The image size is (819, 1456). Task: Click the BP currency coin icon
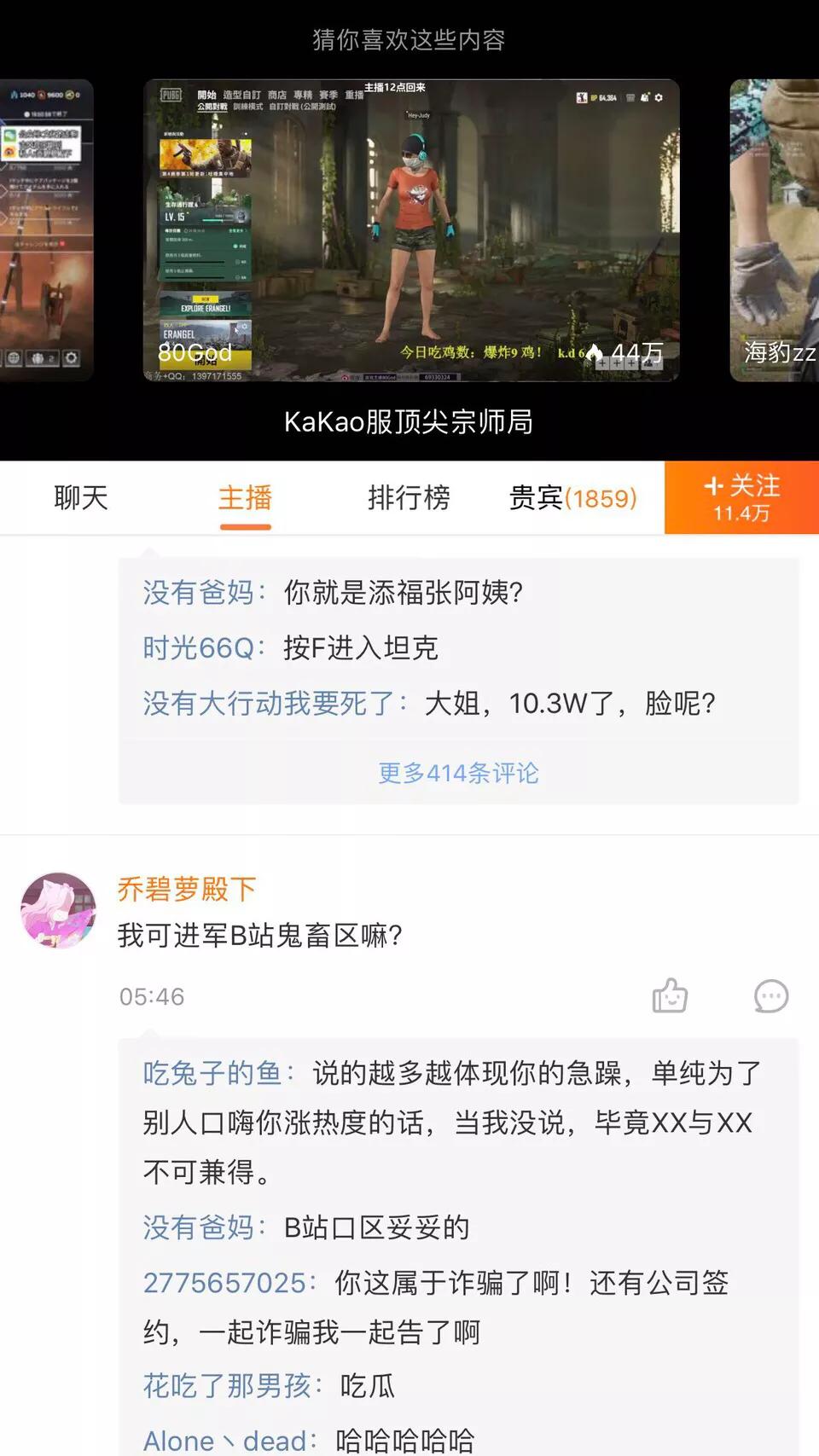tap(593, 98)
